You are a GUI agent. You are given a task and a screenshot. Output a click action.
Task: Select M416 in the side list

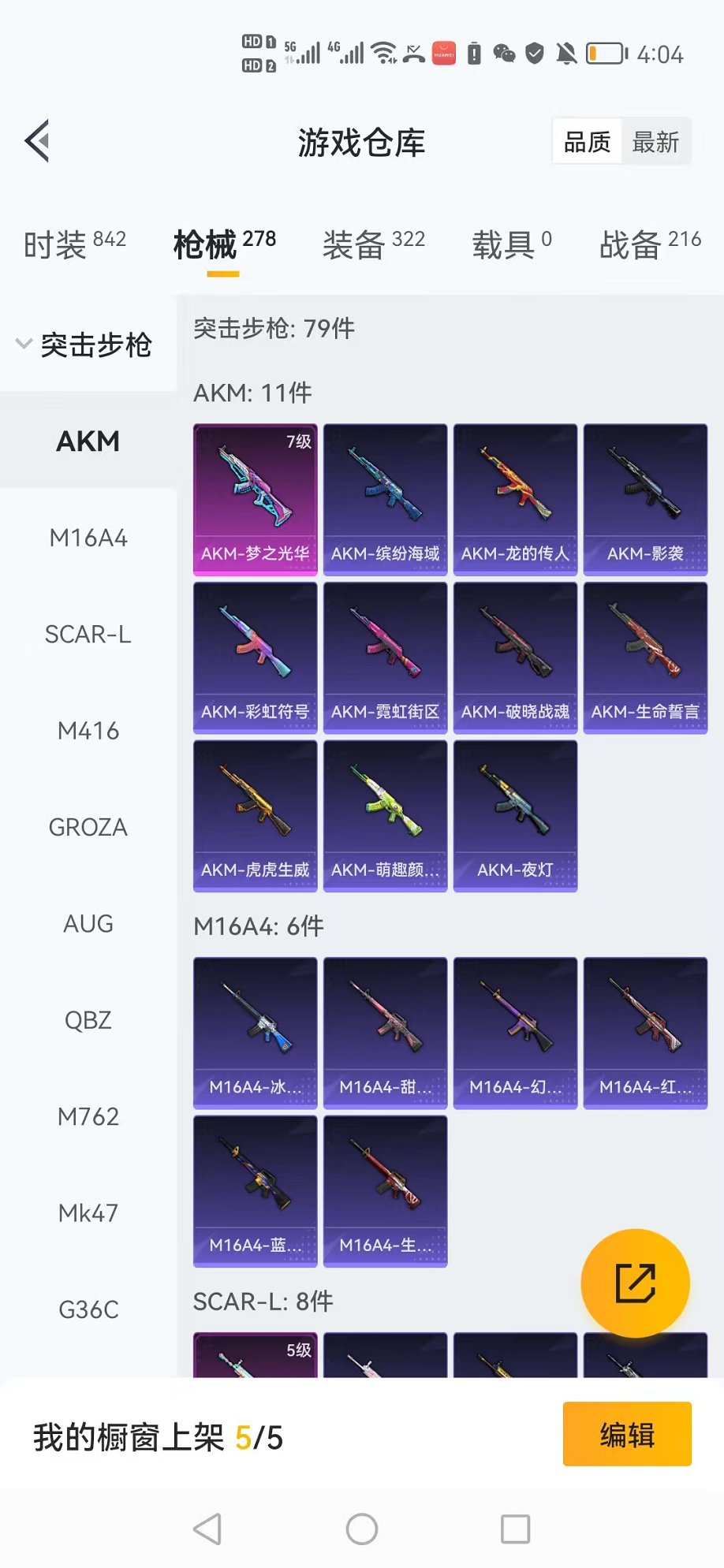coord(88,731)
